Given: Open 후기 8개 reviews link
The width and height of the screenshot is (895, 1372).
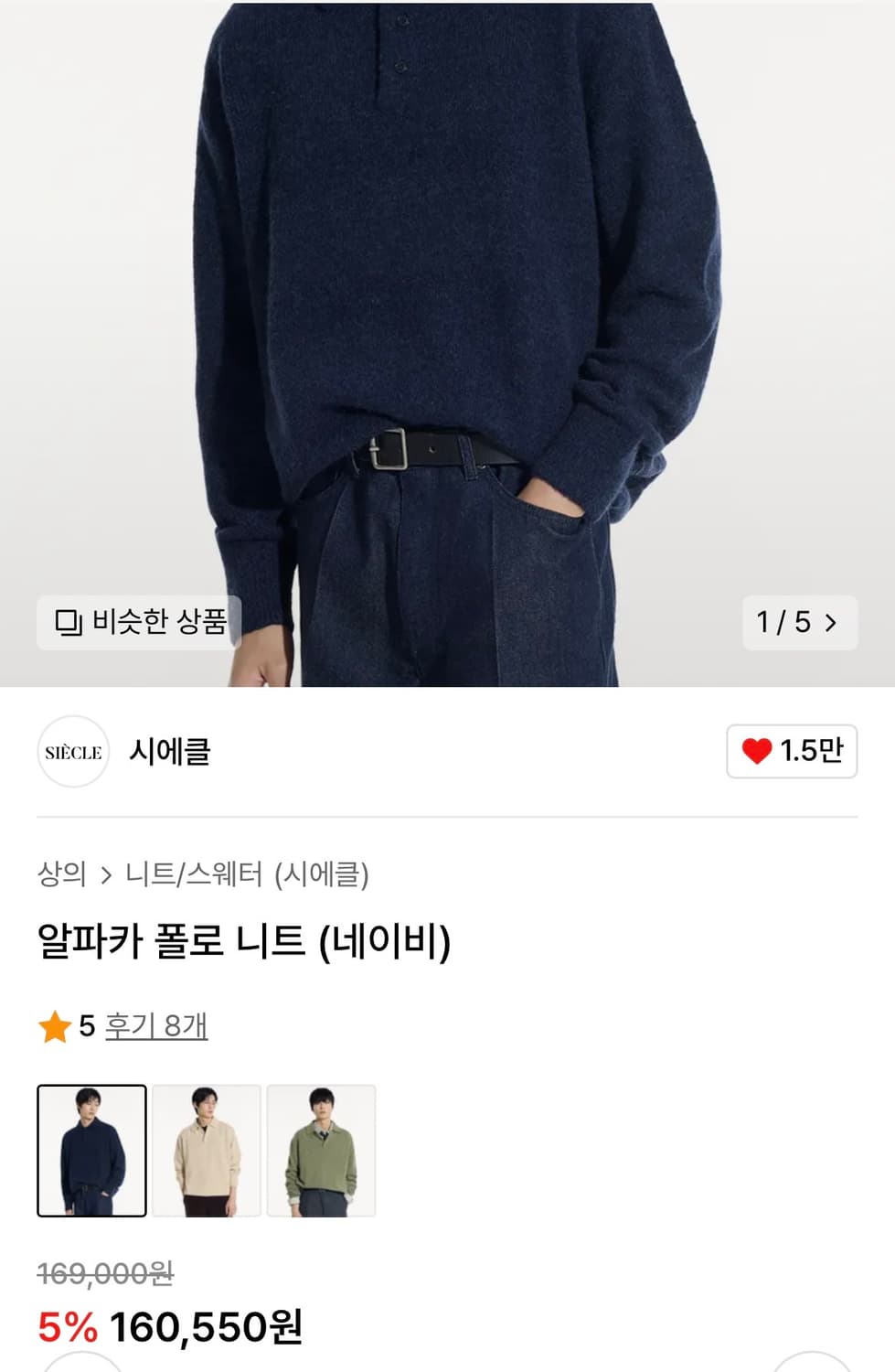Looking at the screenshot, I should [x=157, y=1026].
